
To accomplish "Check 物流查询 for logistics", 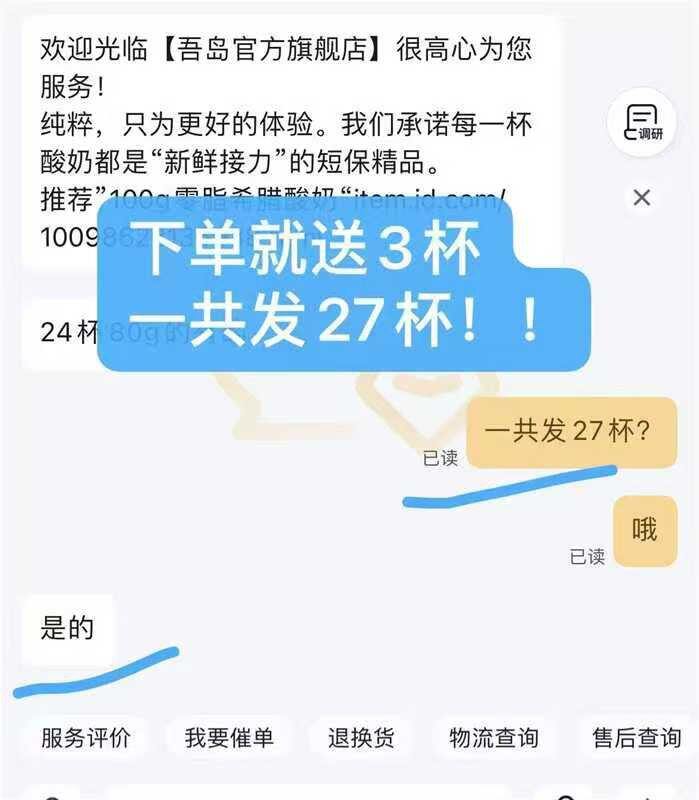I will (494, 738).
